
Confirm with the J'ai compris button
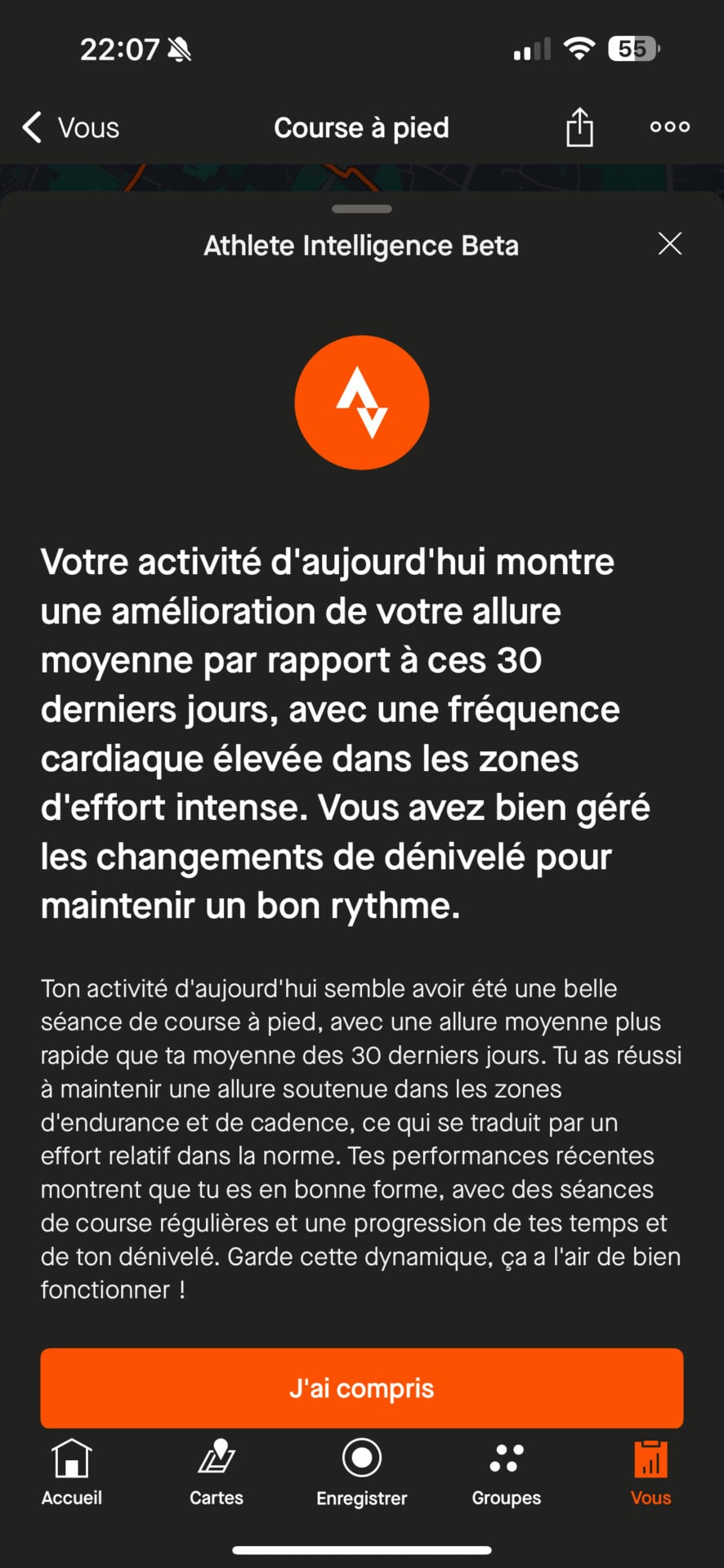coord(362,1388)
